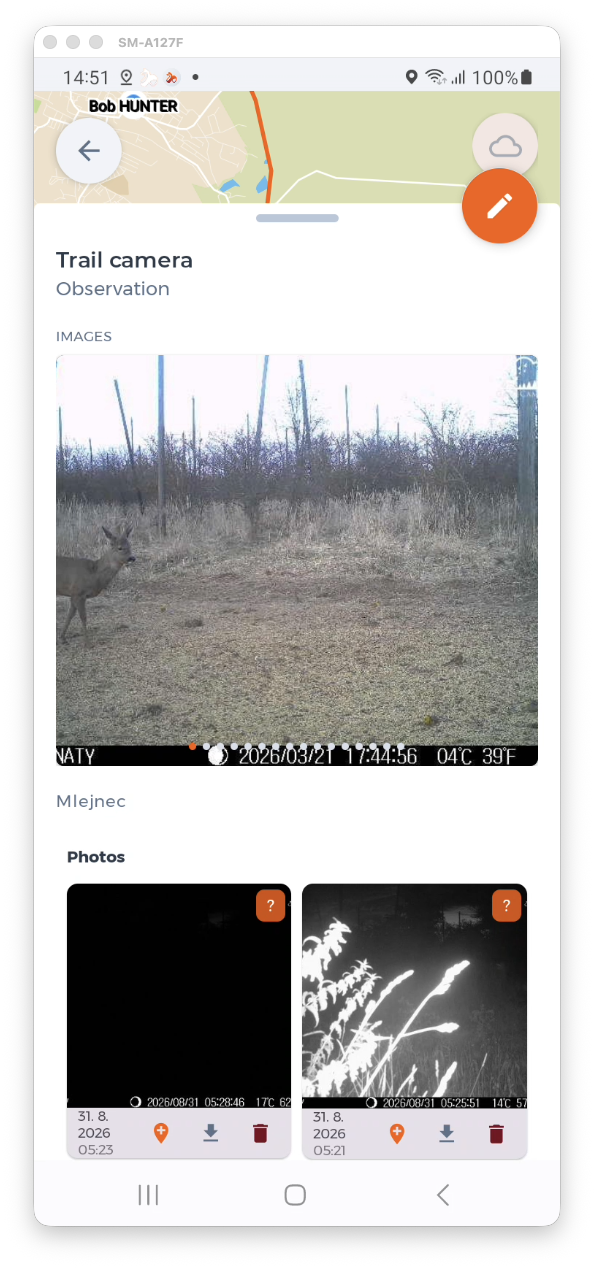Tap the question mark badge on 05:23 photo

270,906
